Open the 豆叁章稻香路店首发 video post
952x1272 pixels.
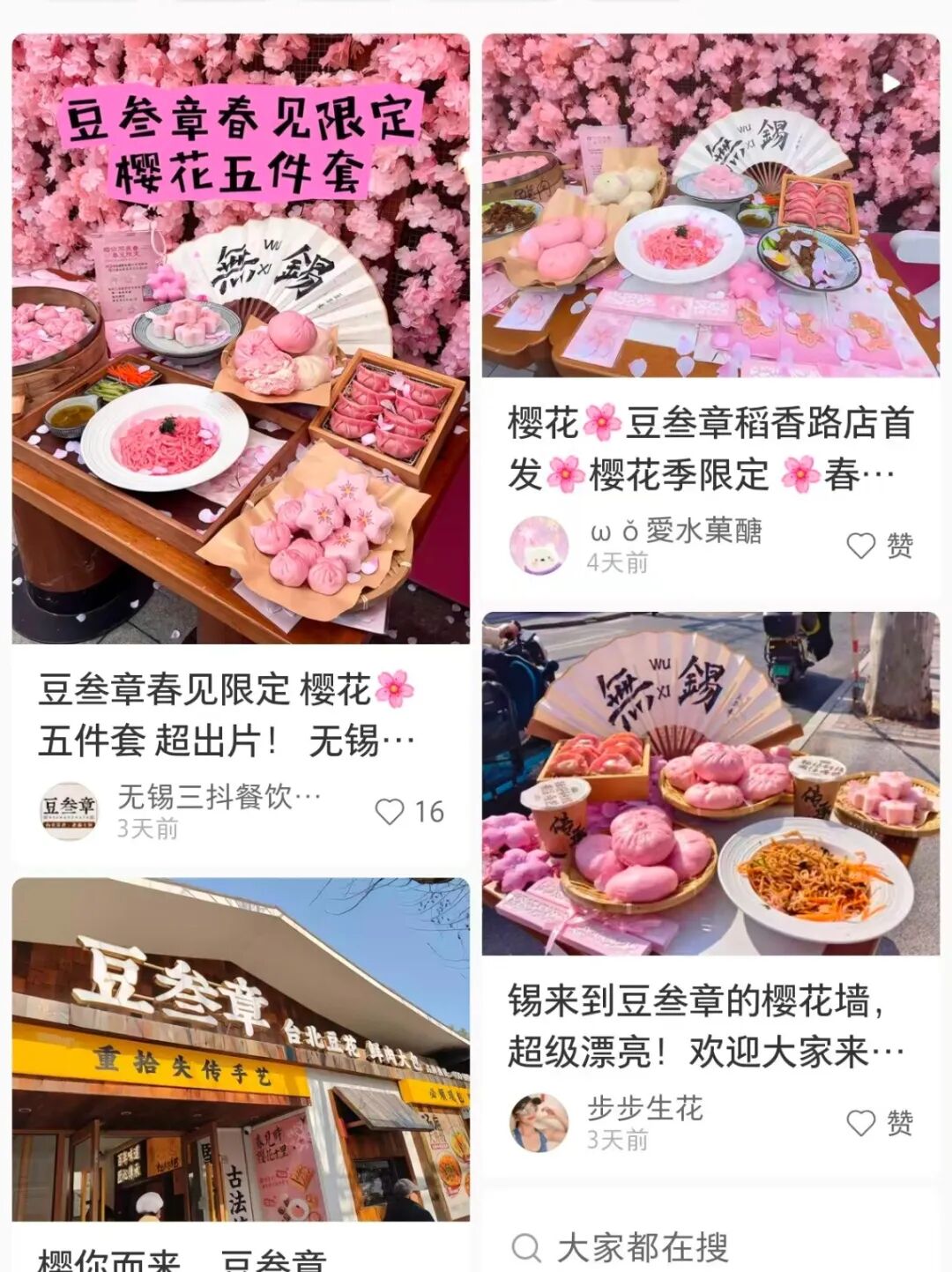point(710,206)
